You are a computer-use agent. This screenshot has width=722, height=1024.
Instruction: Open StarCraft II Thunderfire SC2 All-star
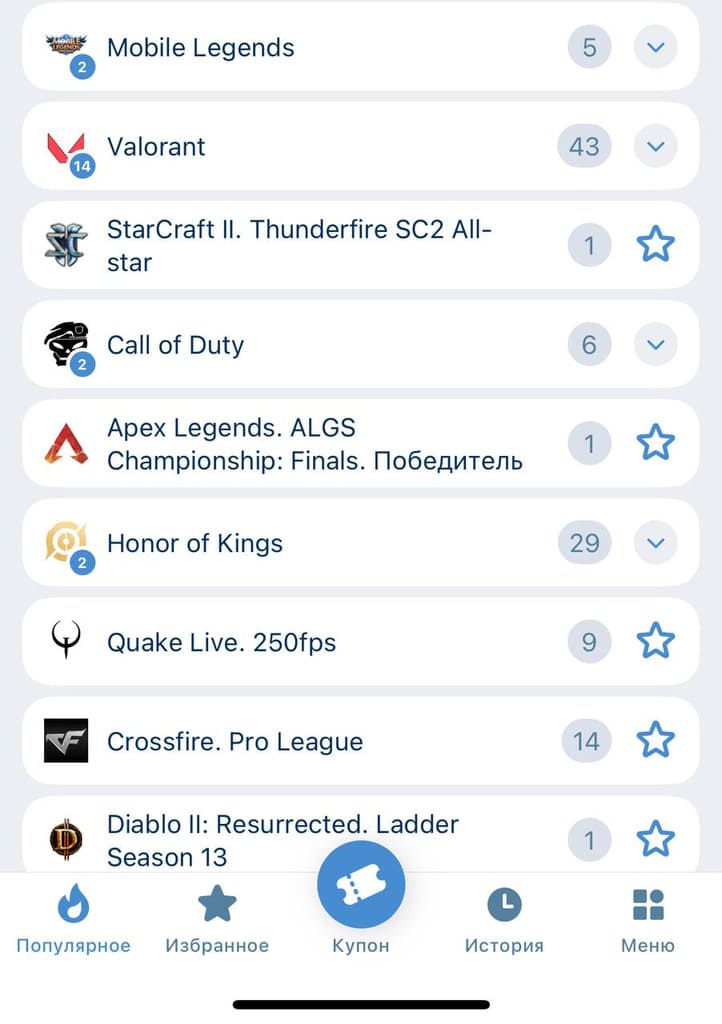pos(300,246)
